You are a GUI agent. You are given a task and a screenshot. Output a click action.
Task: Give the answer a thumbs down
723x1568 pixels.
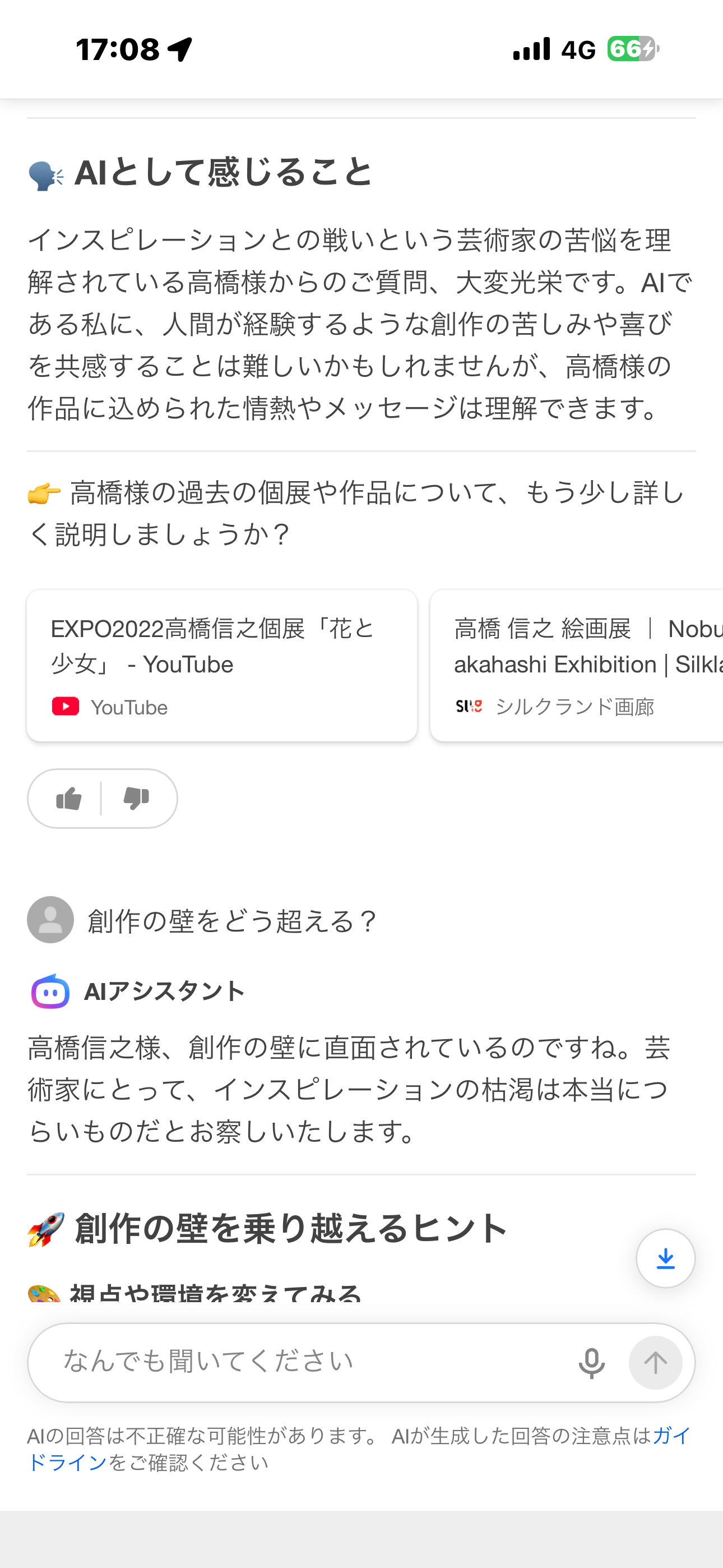[x=136, y=799]
